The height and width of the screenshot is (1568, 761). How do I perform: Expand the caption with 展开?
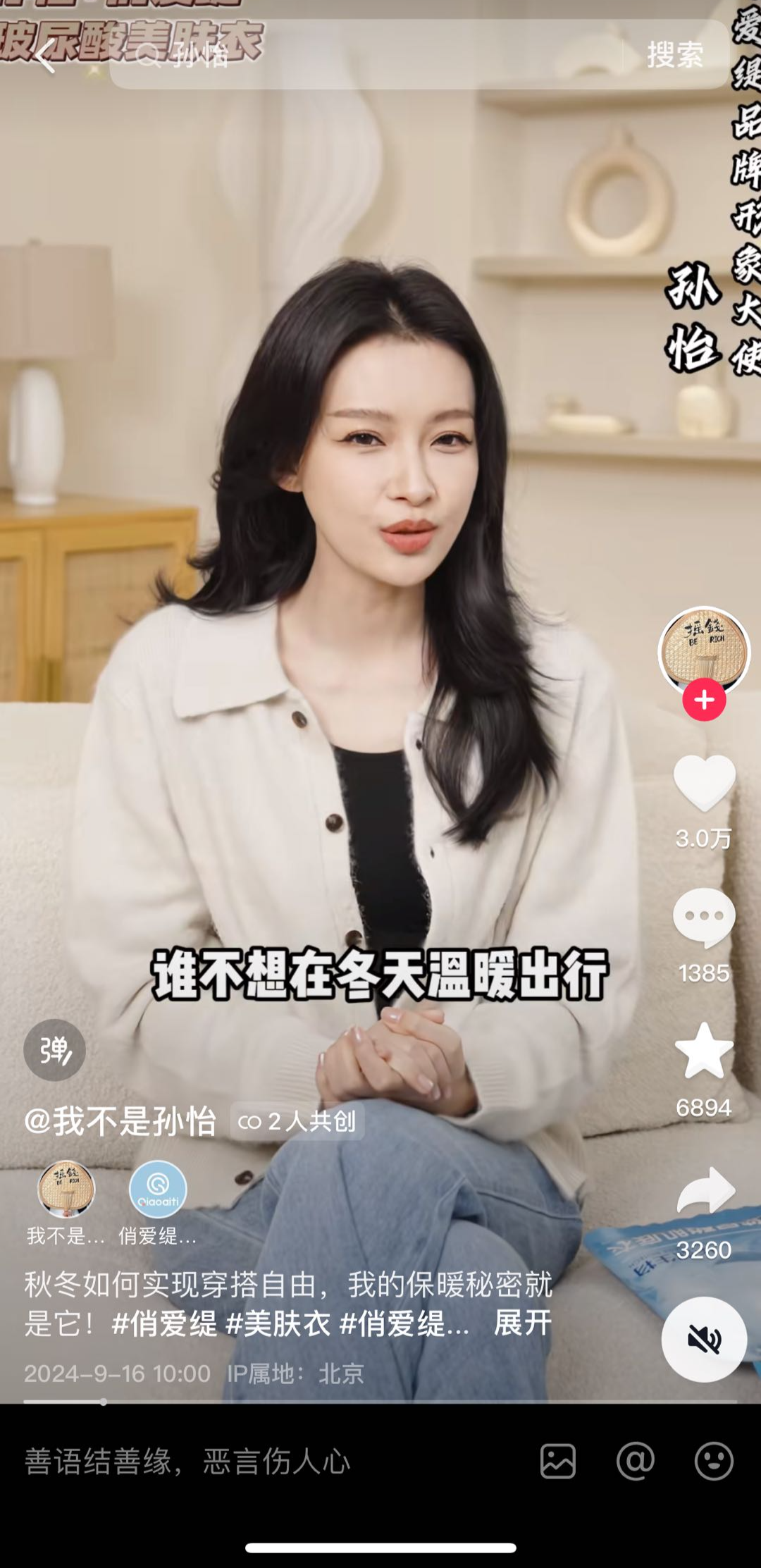pos(522,1323)
